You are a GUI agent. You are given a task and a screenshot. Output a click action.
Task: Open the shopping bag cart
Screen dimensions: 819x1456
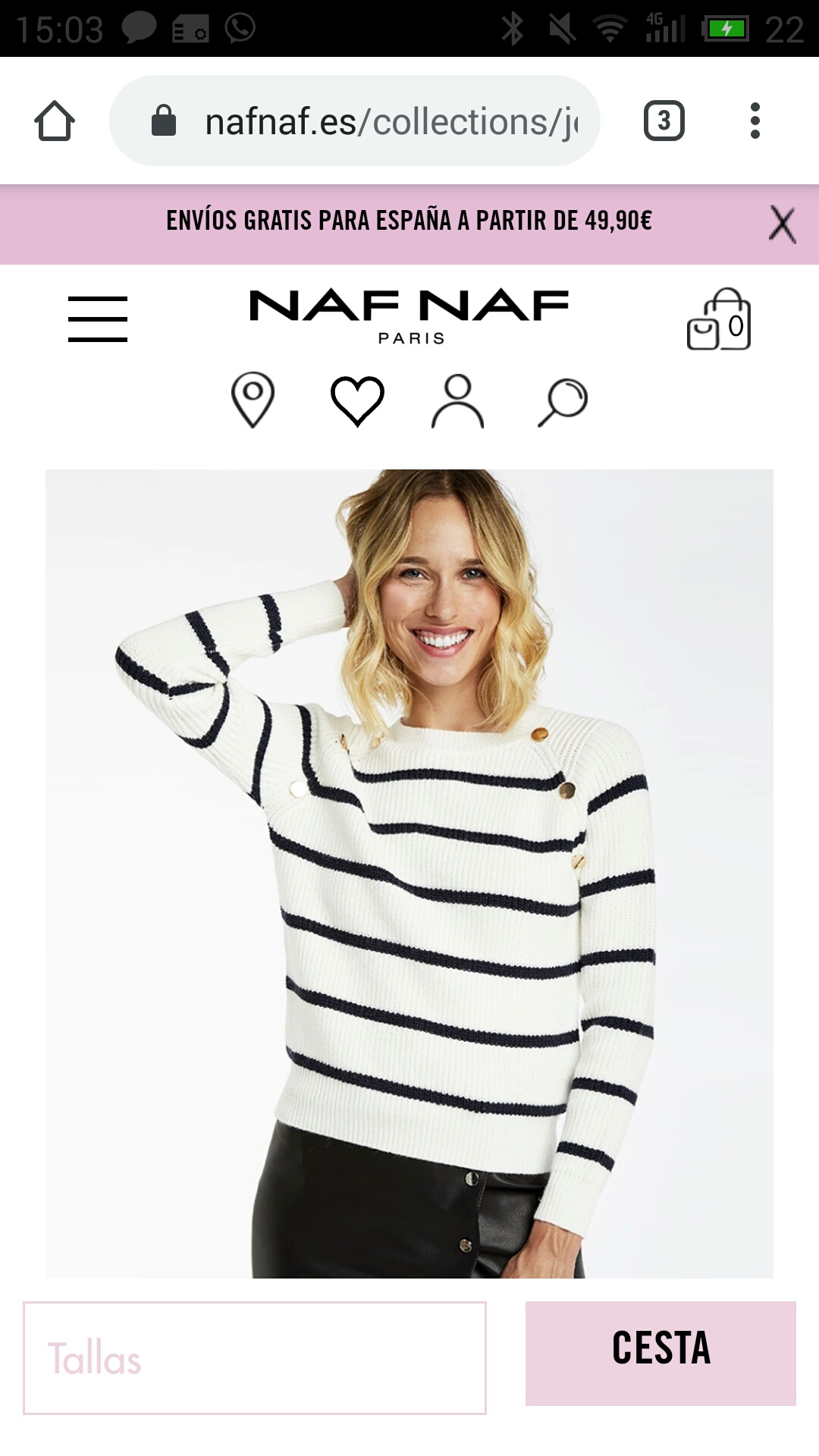(x=719, y=319)
